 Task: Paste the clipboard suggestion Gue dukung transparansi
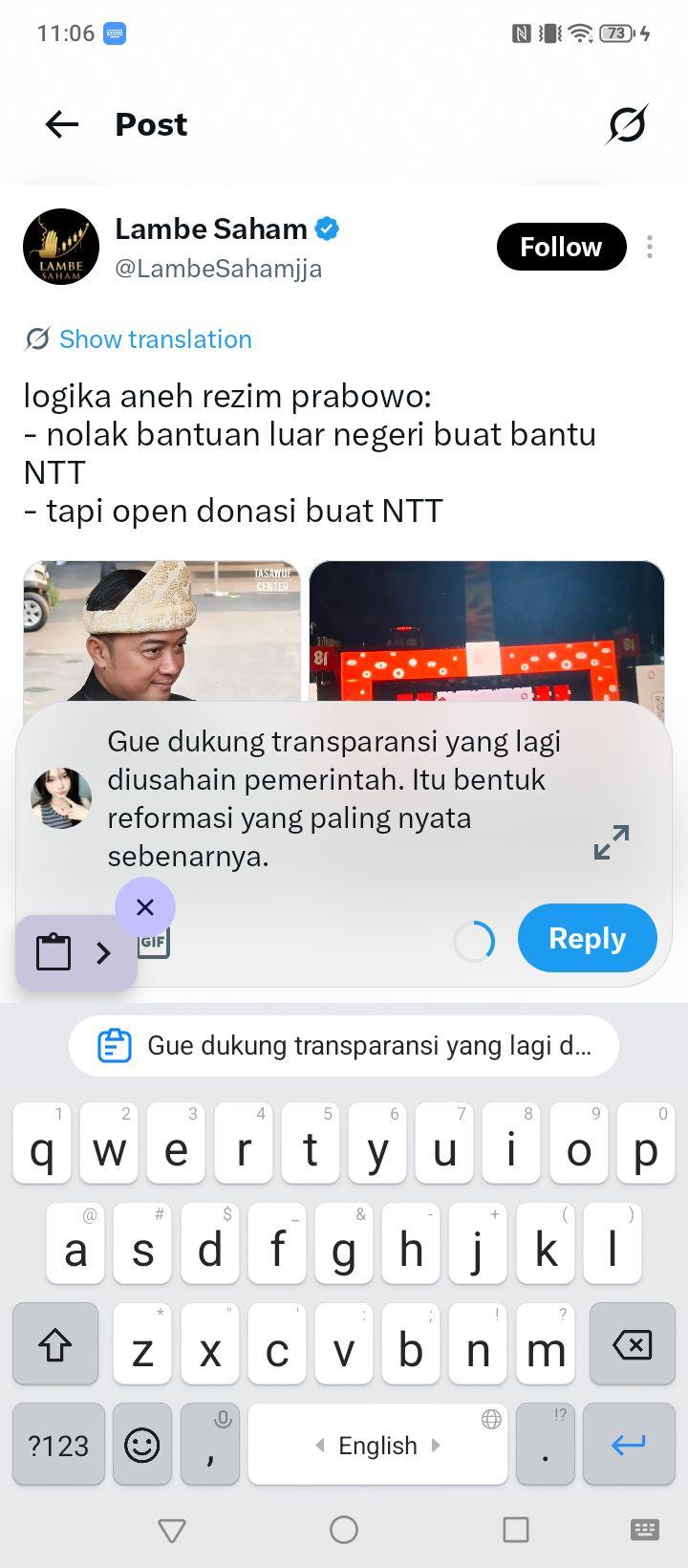(x=344, y=1045)
